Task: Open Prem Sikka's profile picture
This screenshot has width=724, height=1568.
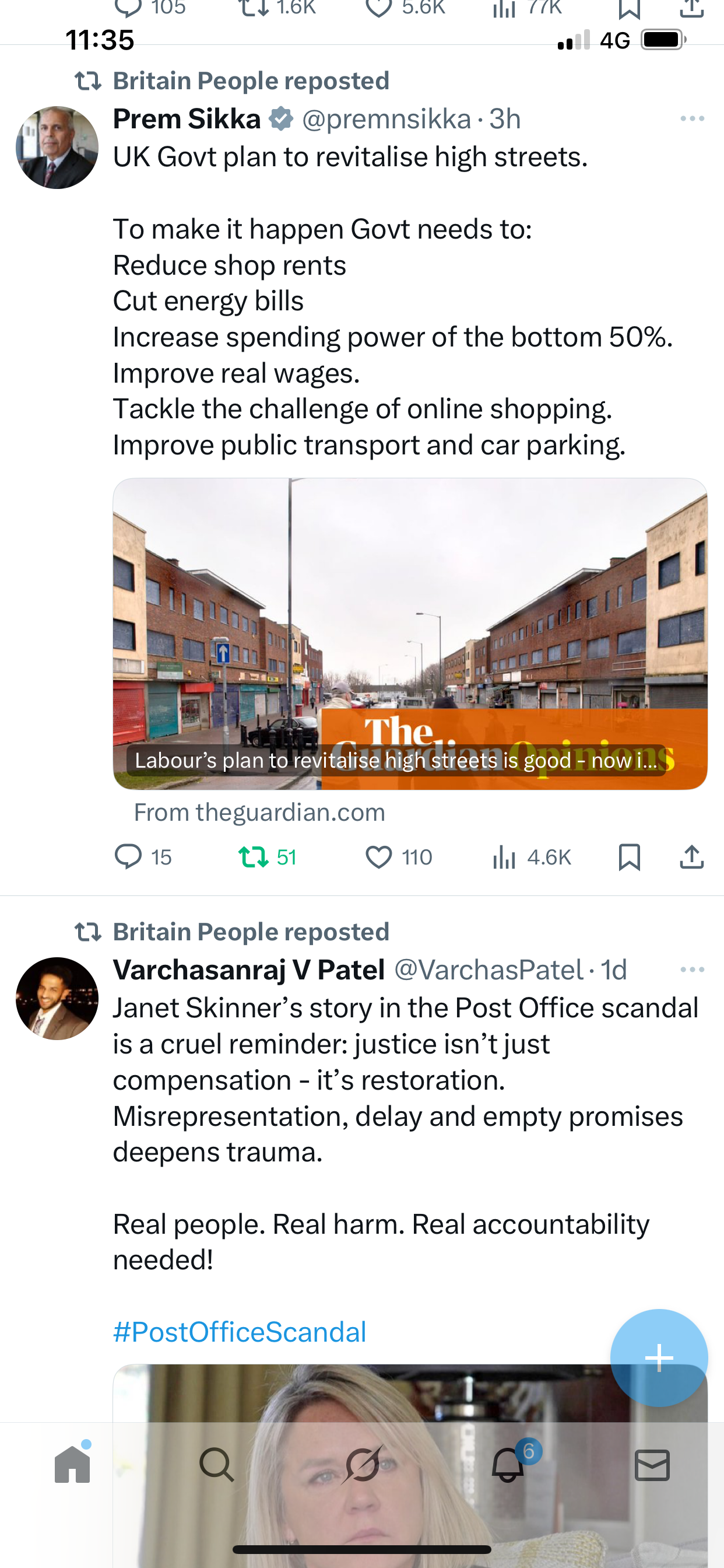Action: [x=57, y=148]
